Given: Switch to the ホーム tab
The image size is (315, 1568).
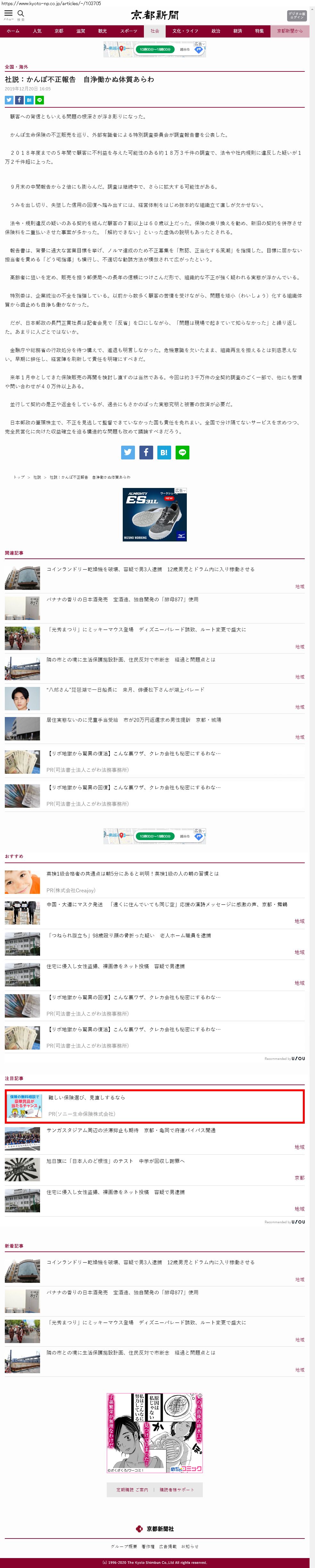Looking at the screenshot, I should click(x=13, y=31).
